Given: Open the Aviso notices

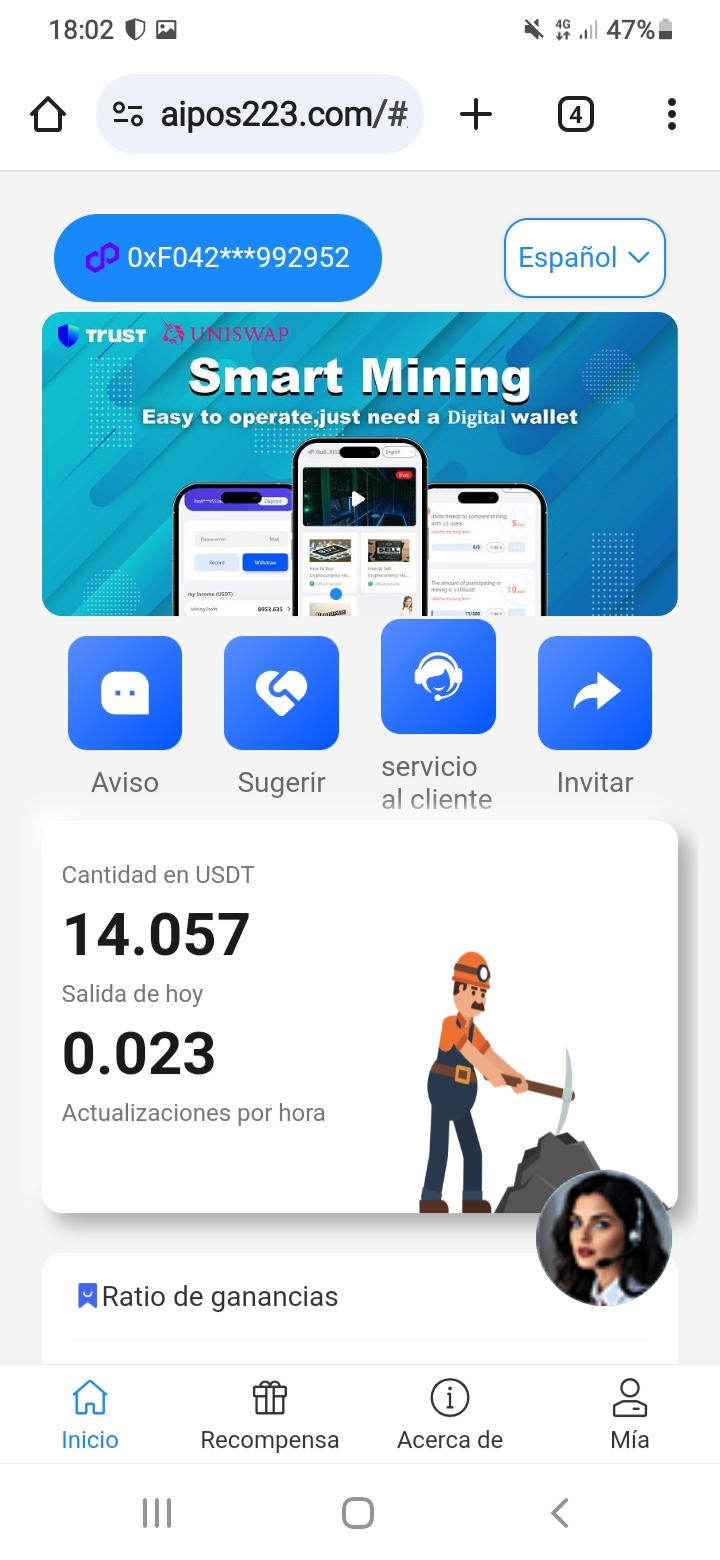Looking at the screenshot, I should [125, 693].
